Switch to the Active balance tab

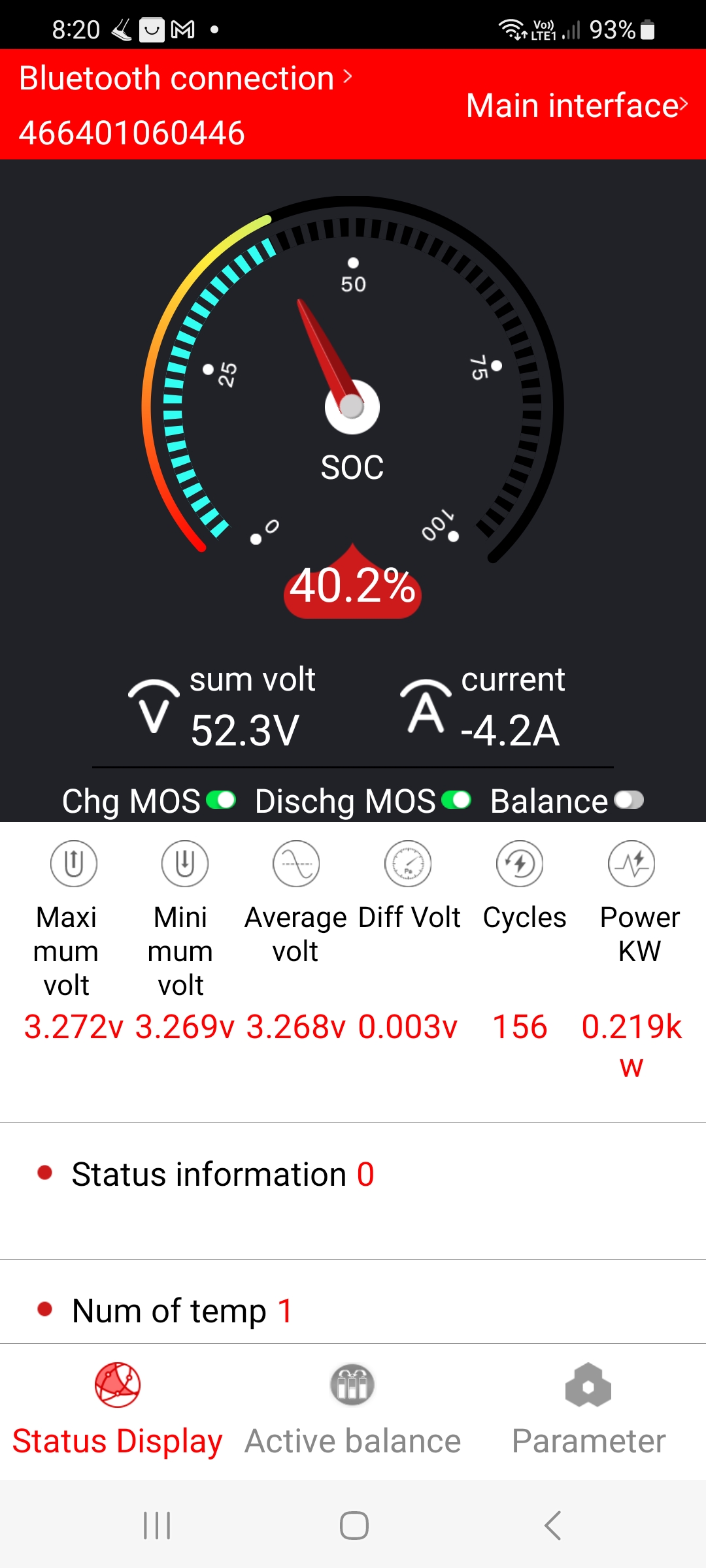tap(353, 1410)
